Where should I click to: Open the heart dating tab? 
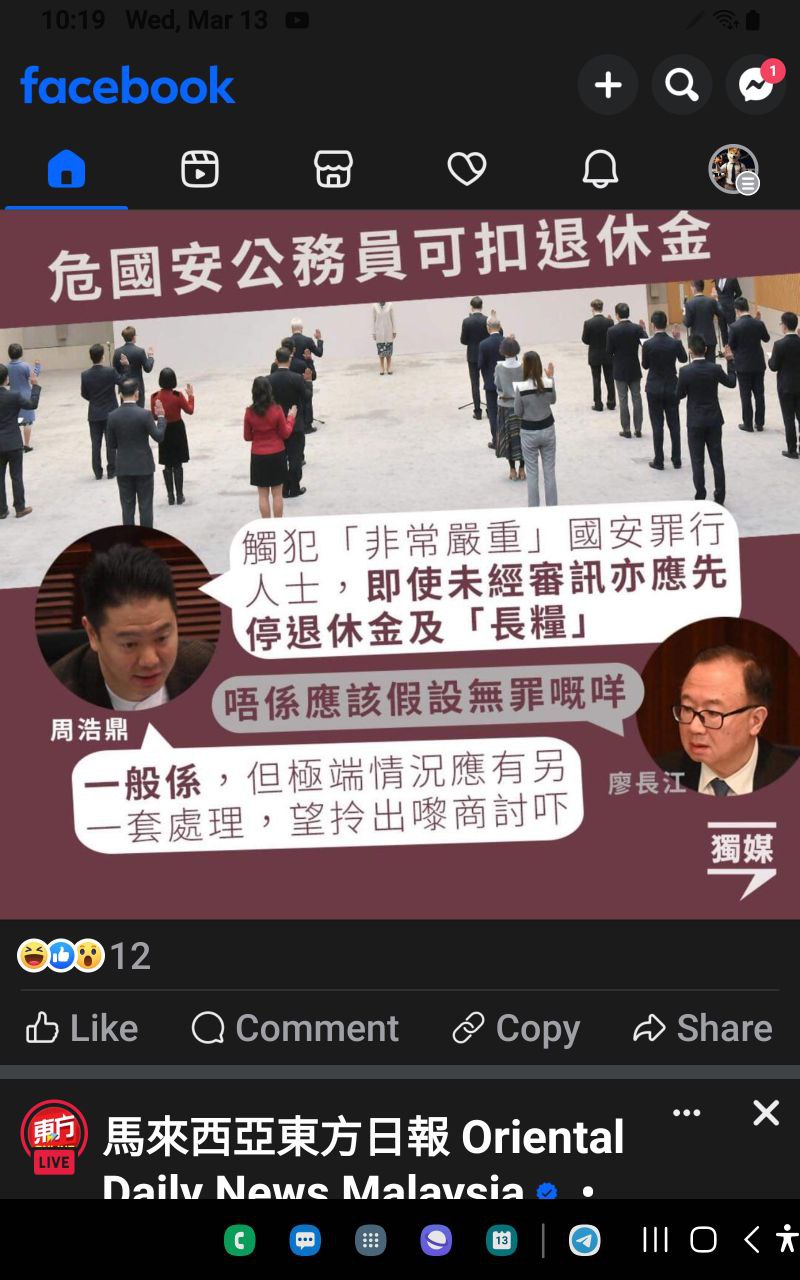(466, 169)
